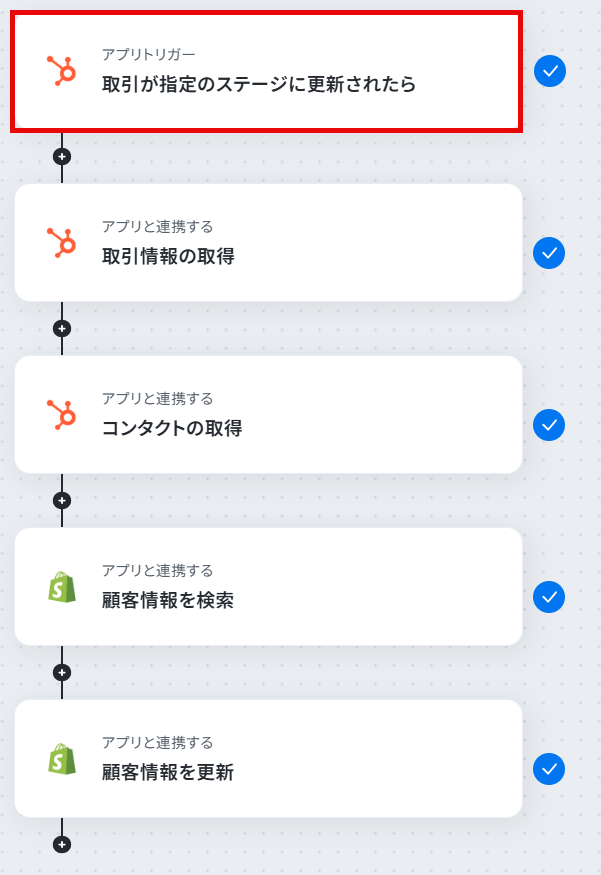Open the 取引情報の取得 step card
The height and width of the screenshot is (875, 601).
268,243
